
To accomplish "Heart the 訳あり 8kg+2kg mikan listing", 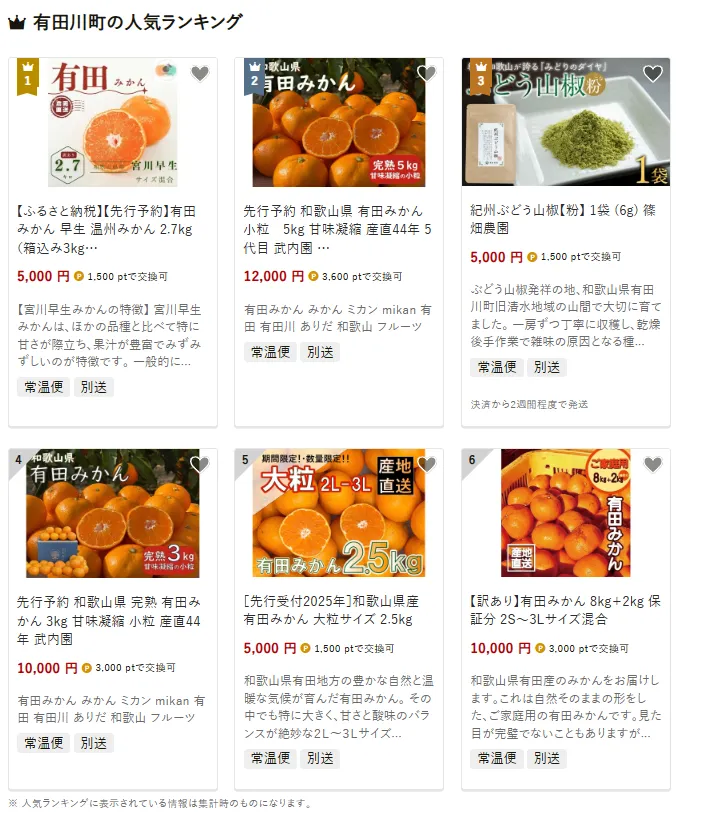I will point(653,465).
